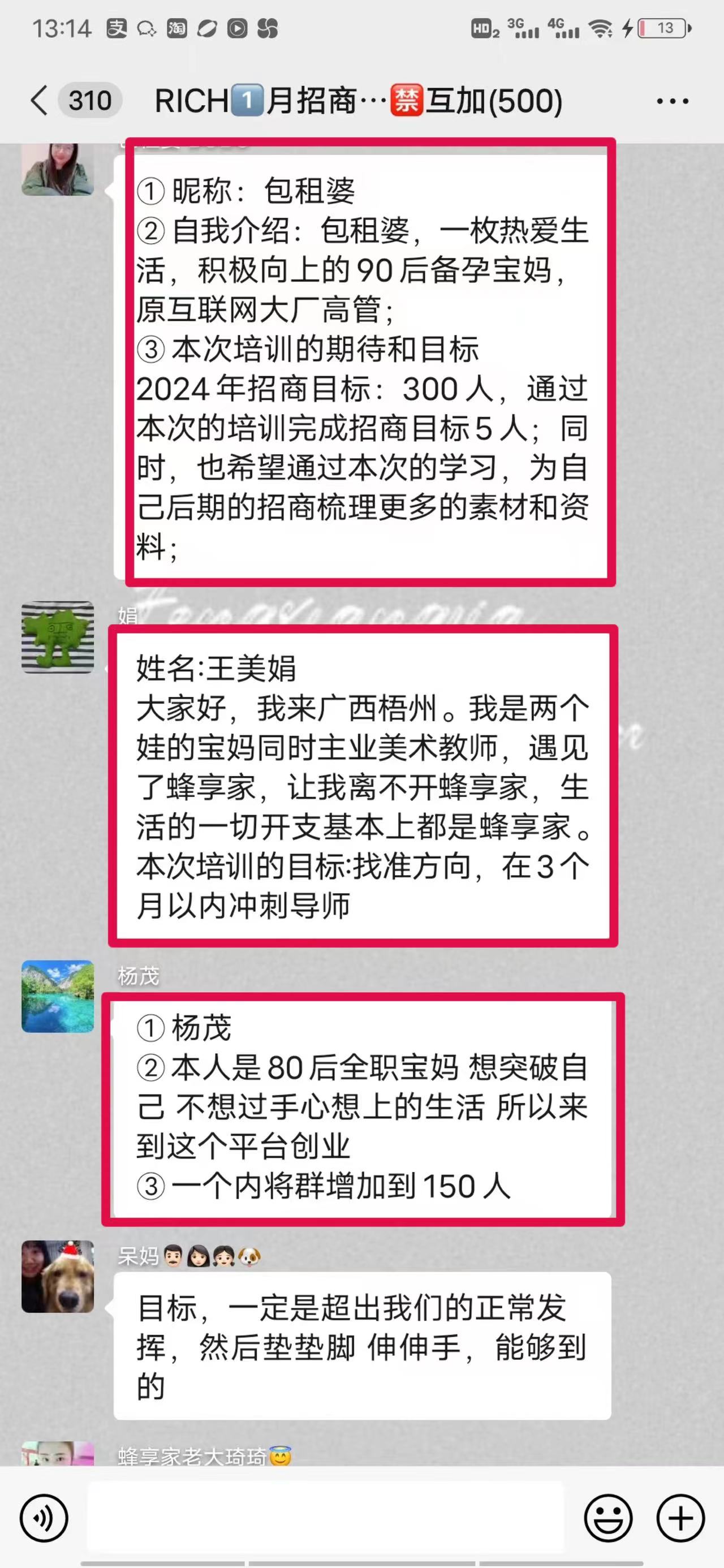Go back to the chat list
The height and width of the screenshot is (1568, 724).
(x=39, y=101)
